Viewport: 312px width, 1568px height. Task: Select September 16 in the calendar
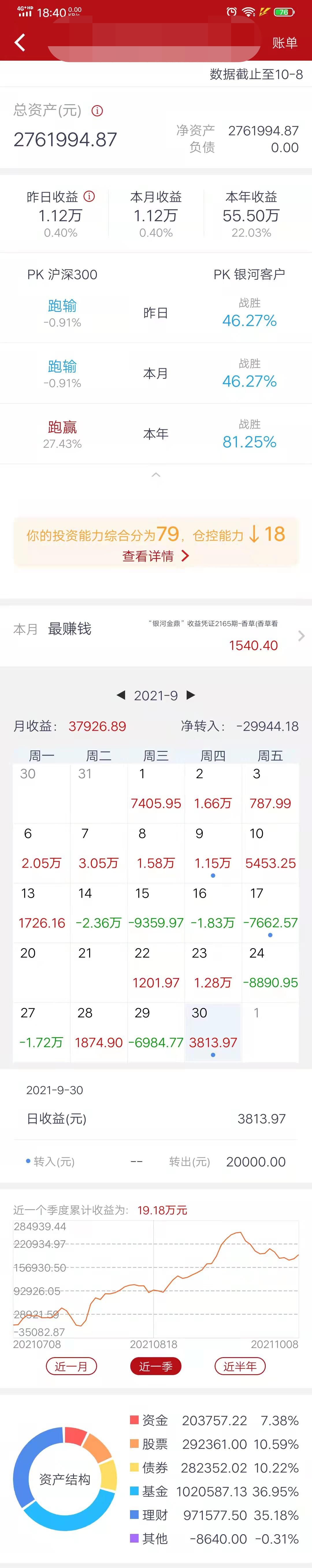pyautogui.click(x=213, y=912)
